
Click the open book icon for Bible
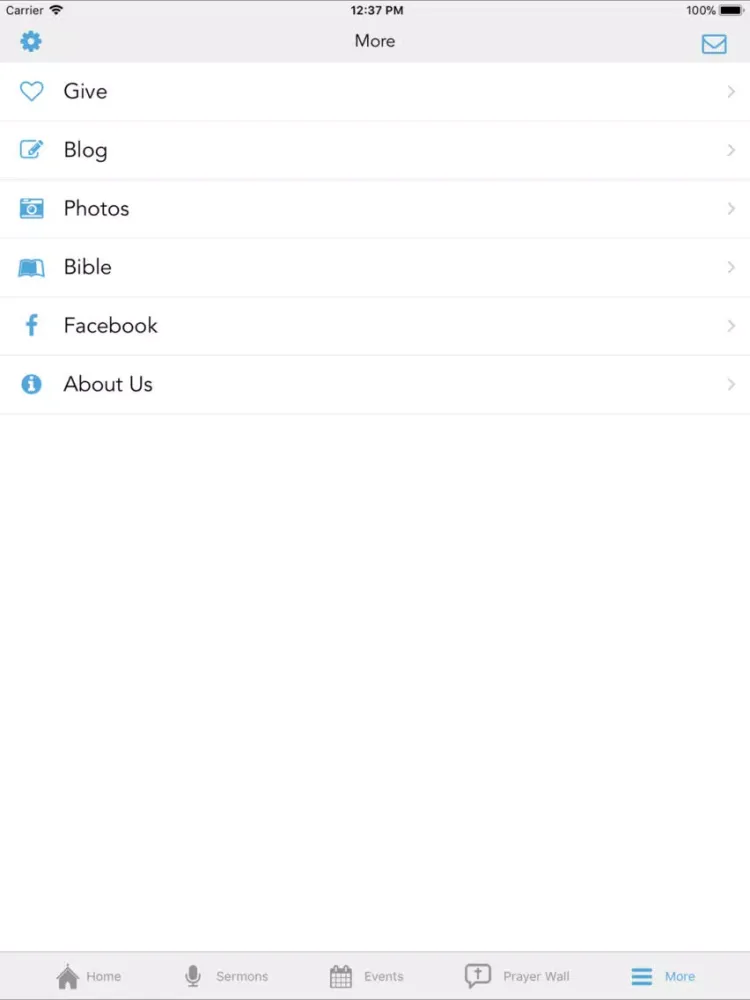click(31, 267)
